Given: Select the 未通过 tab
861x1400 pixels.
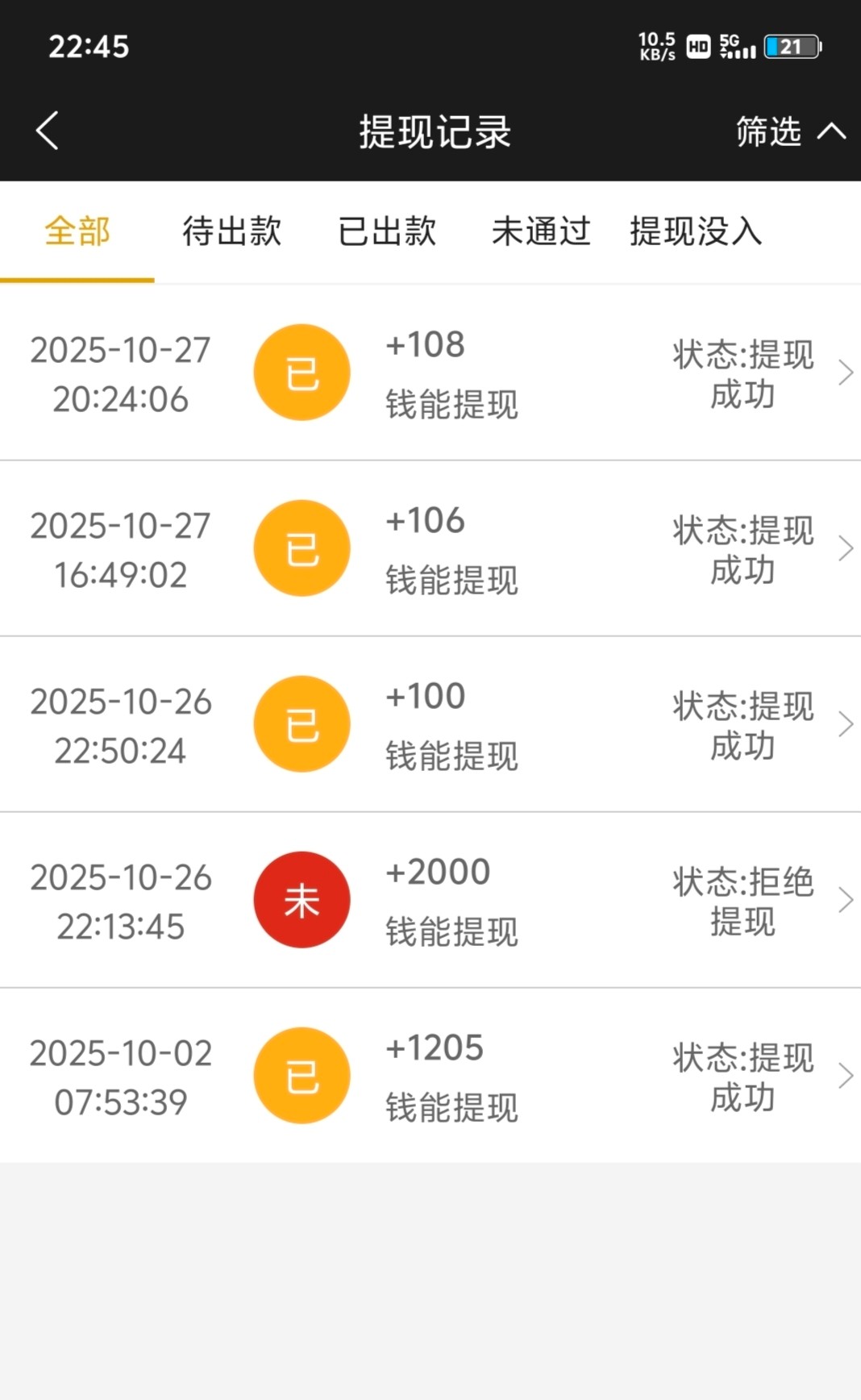Looking at the screenshot, I should tap(541, 232).
